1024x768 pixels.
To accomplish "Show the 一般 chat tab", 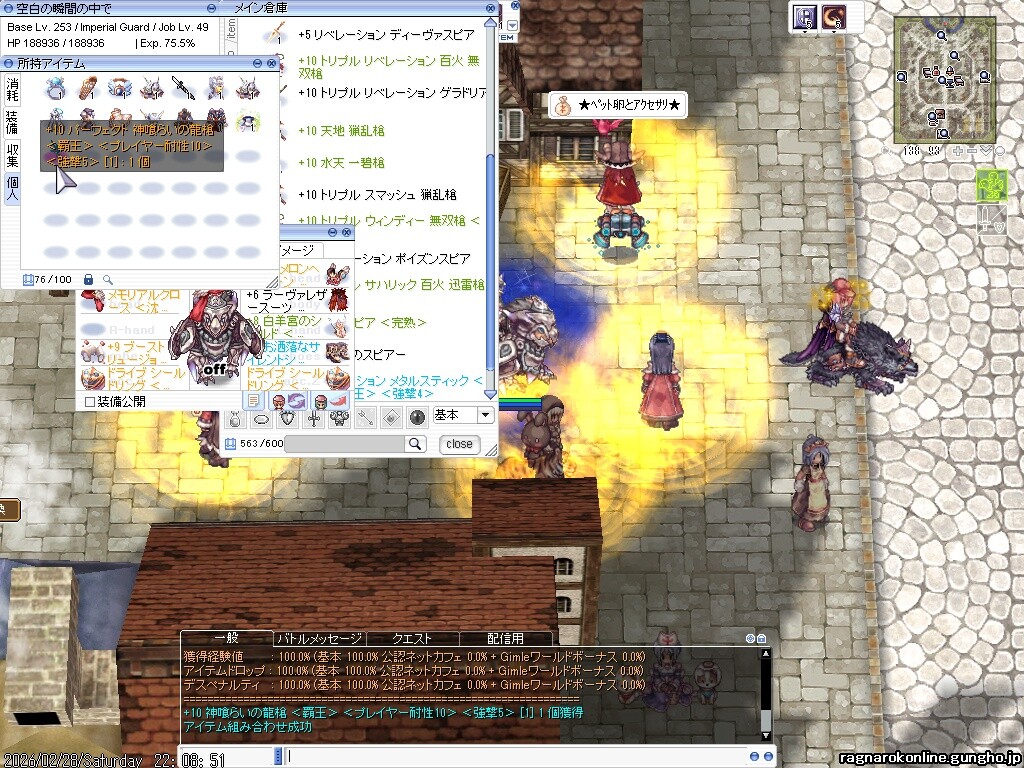I will click(227, 638).
